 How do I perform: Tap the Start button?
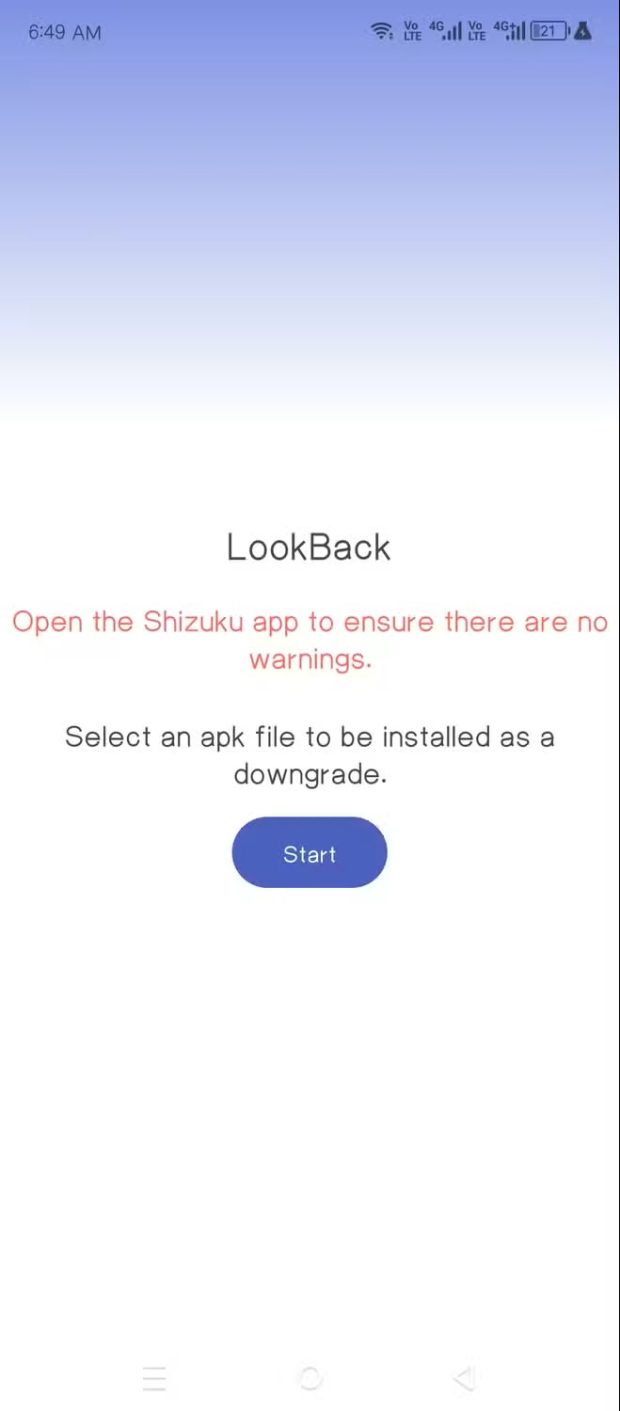309,853
